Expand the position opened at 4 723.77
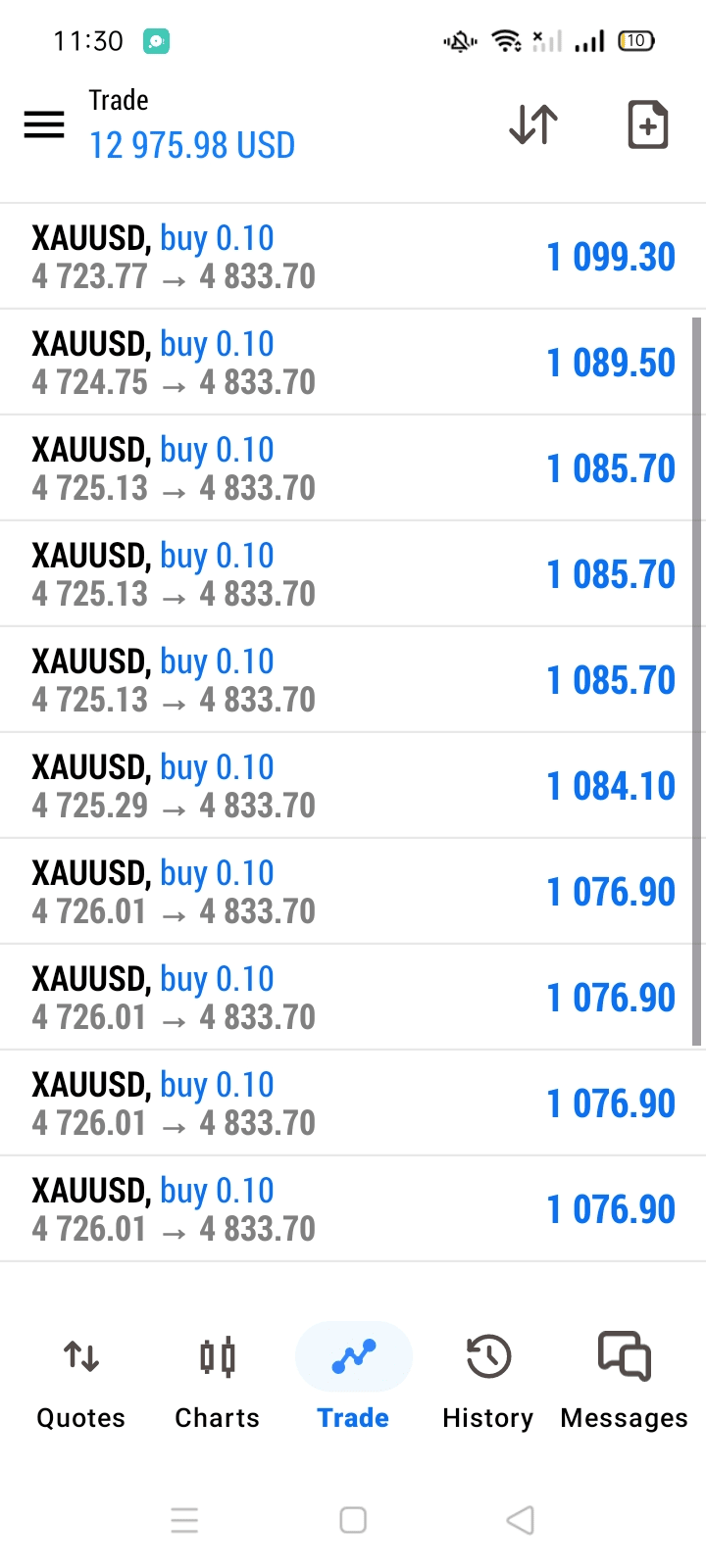The width and height of the screenshot is (706, 1568). (353, 257)
